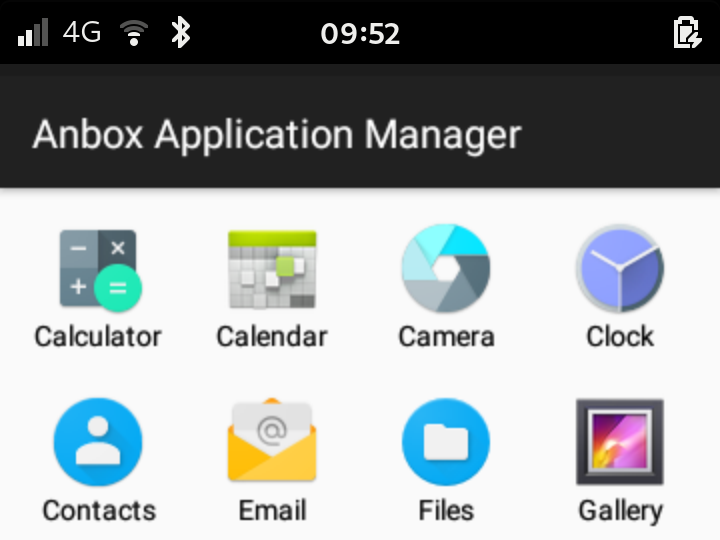Launch the Email app
Viewport: 720px width, 540px height.
[x=272, y=443]
